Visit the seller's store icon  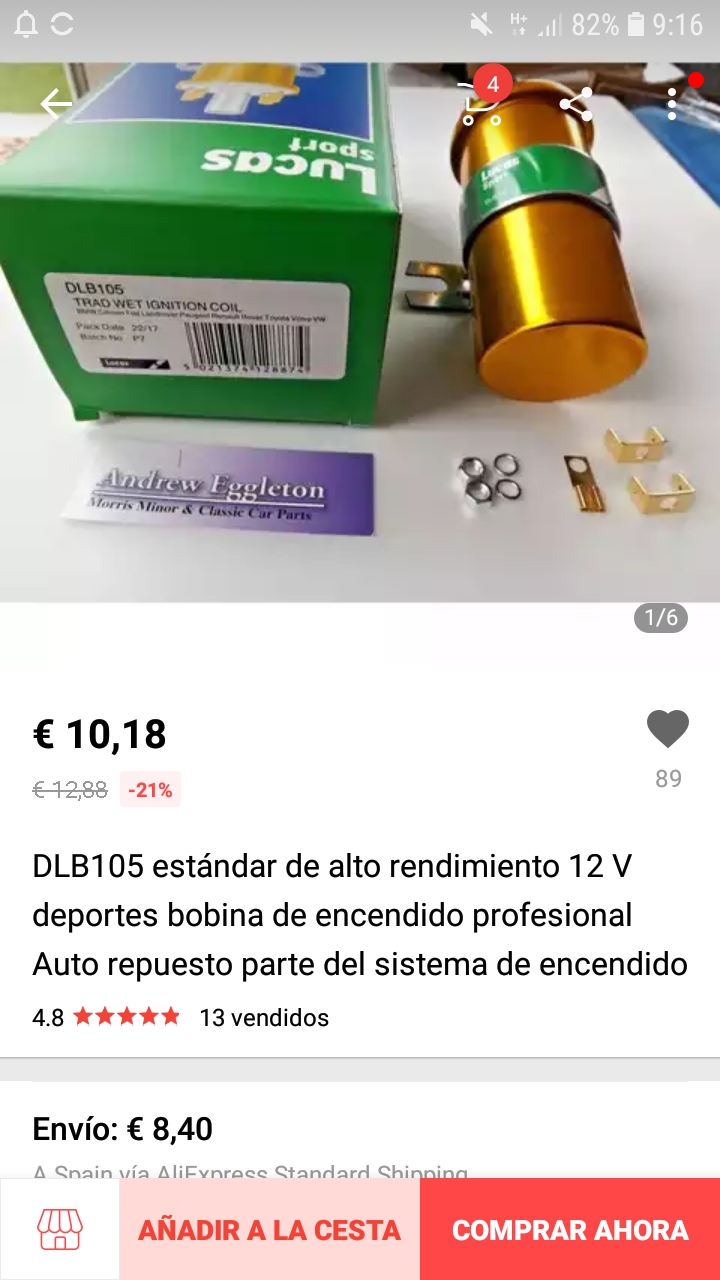tap(60, 1230)
